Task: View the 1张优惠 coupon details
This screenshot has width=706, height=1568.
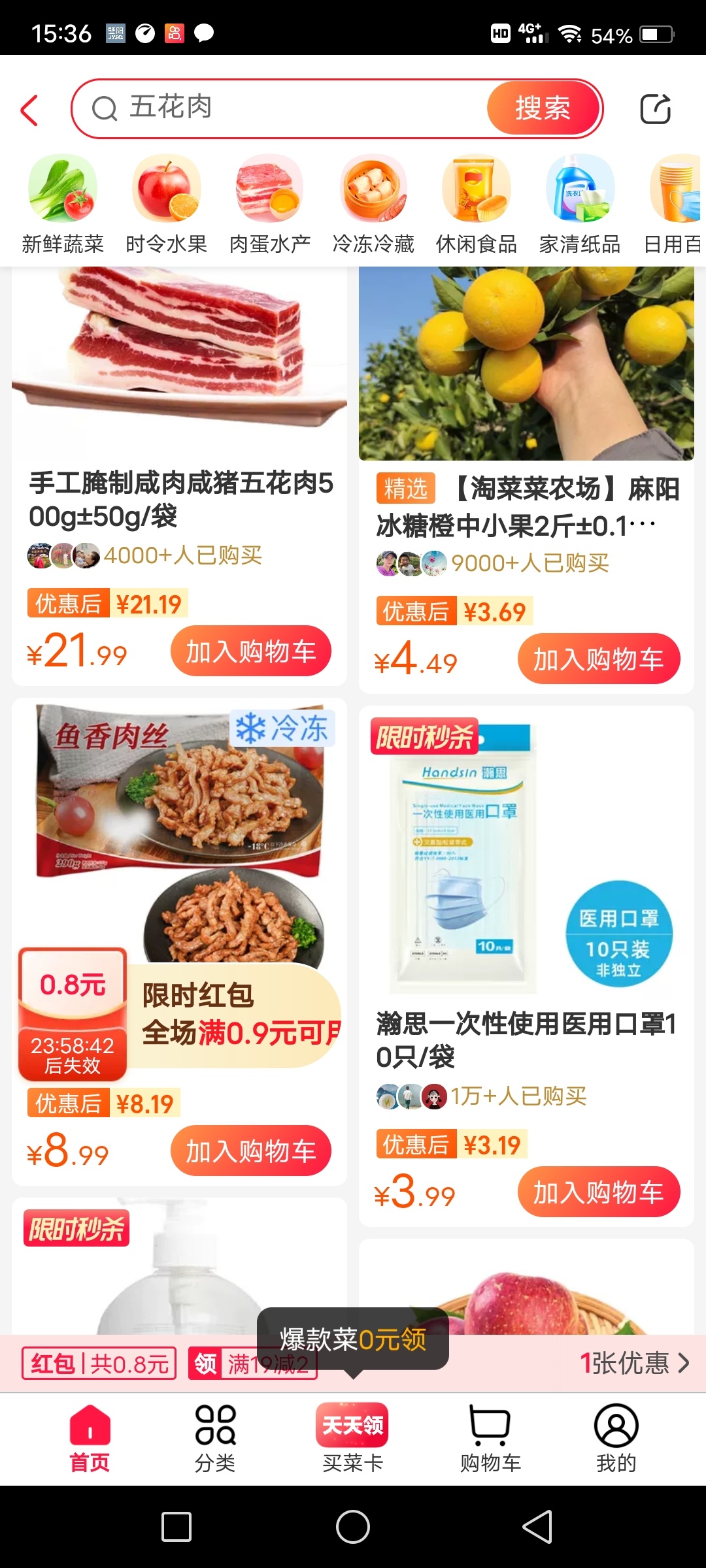Action: tap(634, 1364)
